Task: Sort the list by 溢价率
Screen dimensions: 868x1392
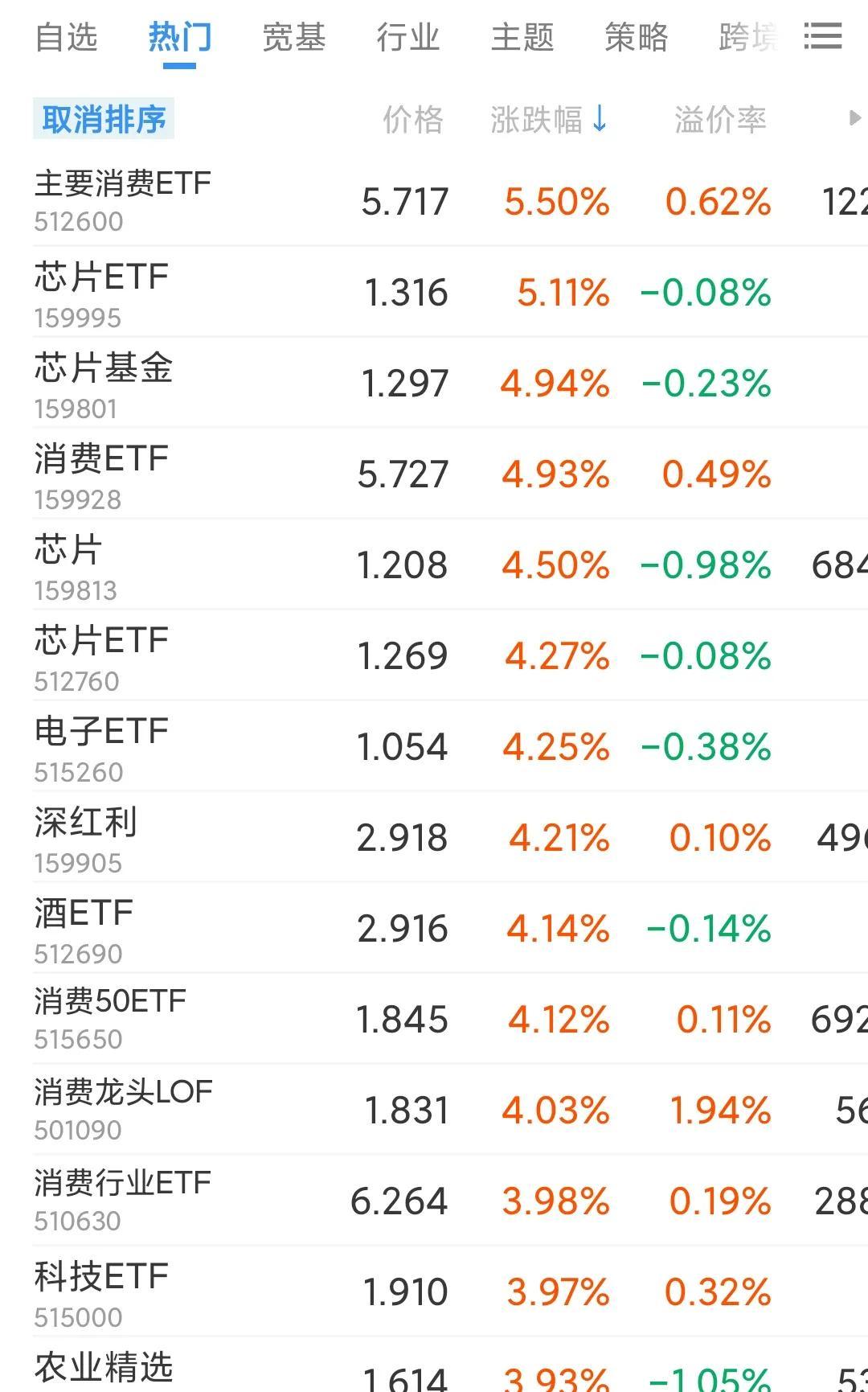Action: (x=720, y=120)
